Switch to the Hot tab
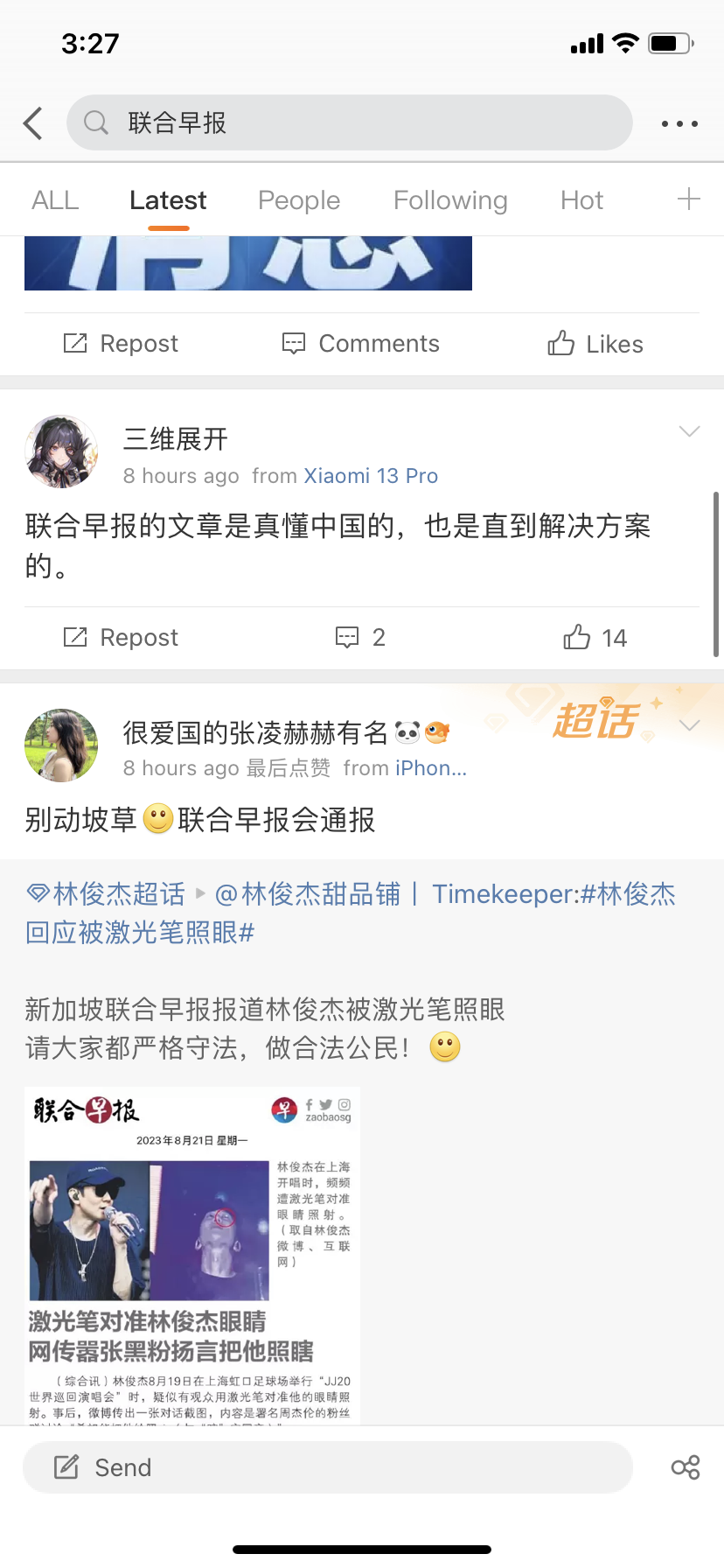Viewport: 724px width, 1568px height. [x=581, y=200]
